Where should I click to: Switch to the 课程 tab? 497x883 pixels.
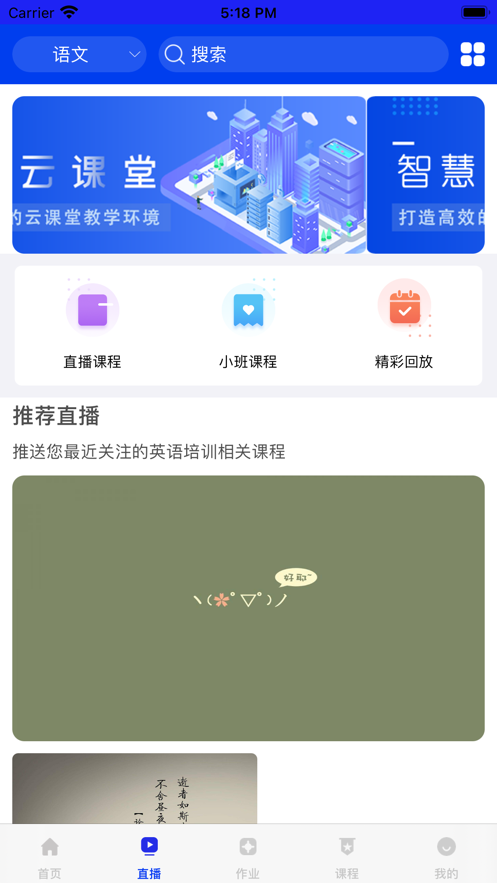[x=347, y=858]
